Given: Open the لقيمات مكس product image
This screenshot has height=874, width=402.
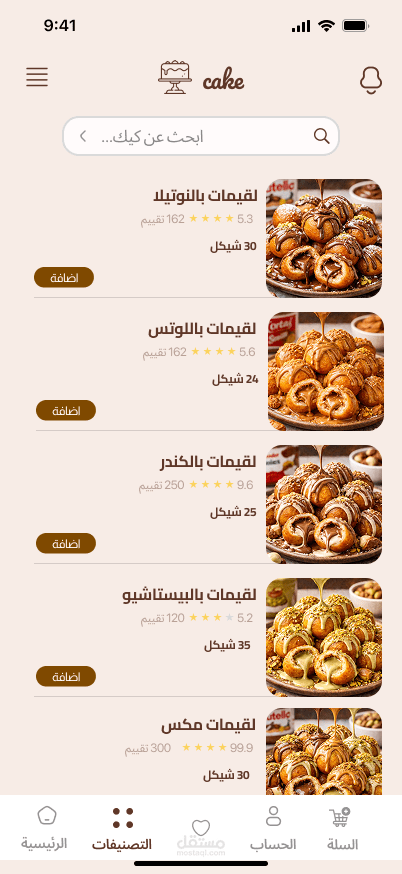Looking at the screenshot, I should (324, 751).
